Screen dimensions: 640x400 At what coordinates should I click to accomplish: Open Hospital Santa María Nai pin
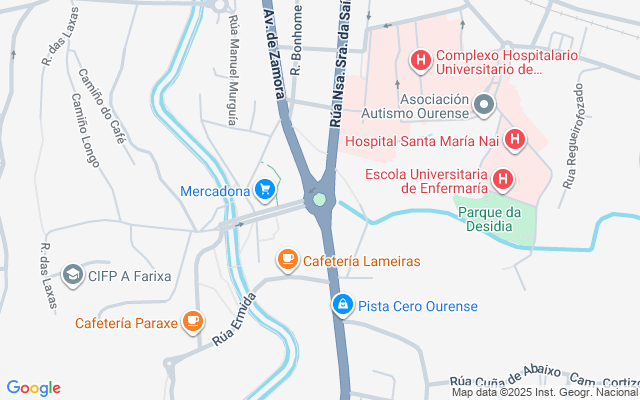tap(514, 140)
